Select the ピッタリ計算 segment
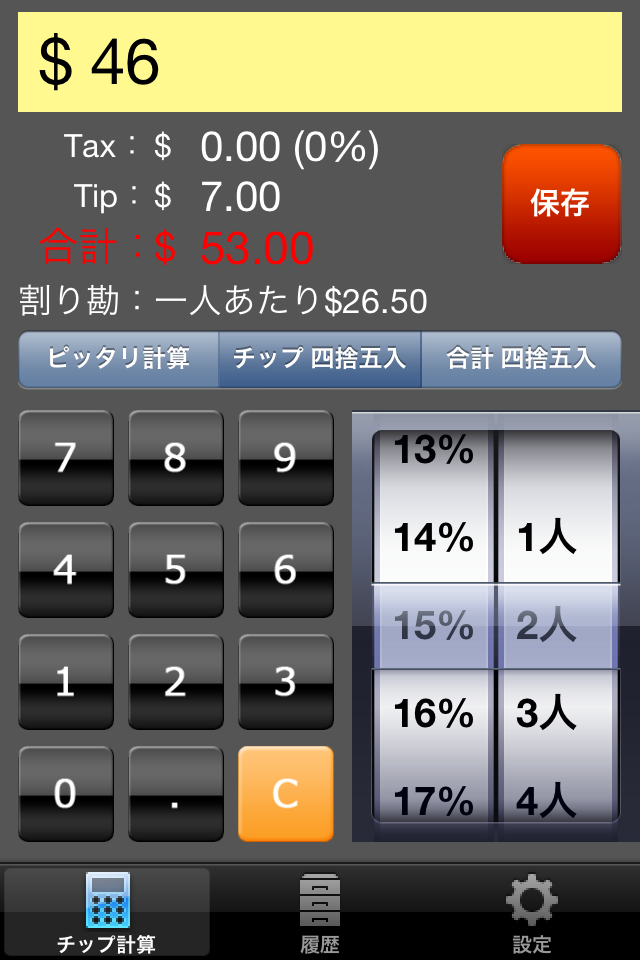 pos(119,358)
